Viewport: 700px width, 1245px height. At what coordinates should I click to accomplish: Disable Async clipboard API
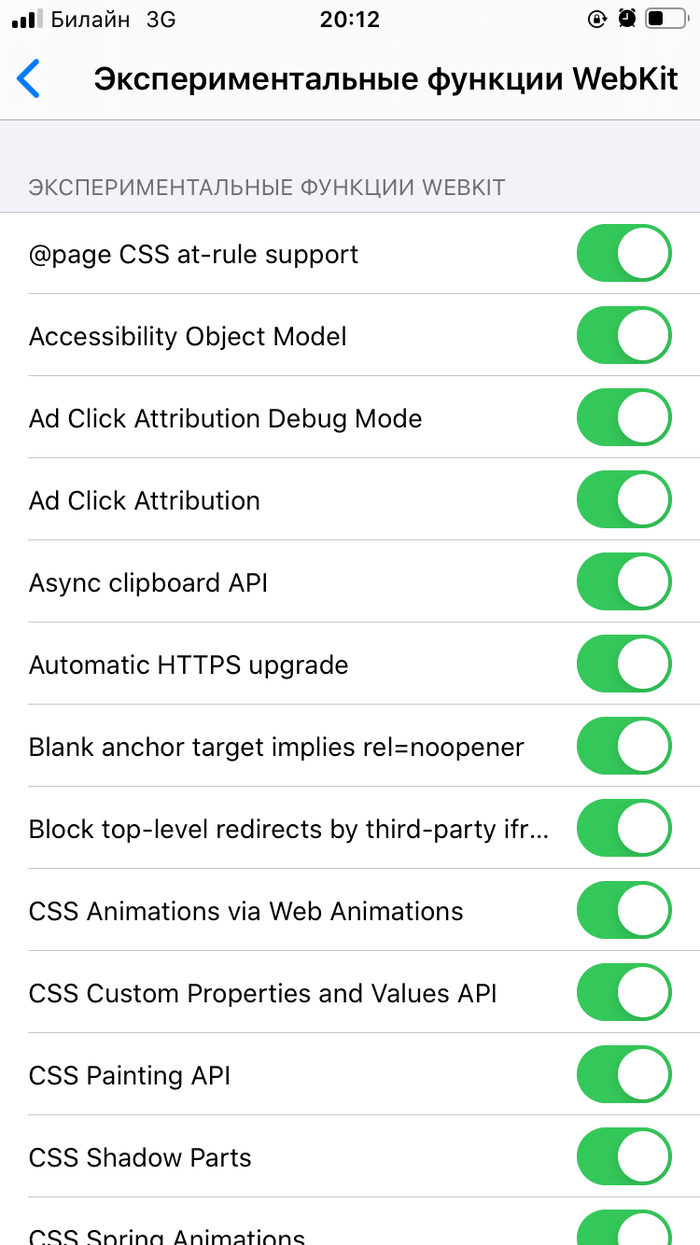pos(623,581)
